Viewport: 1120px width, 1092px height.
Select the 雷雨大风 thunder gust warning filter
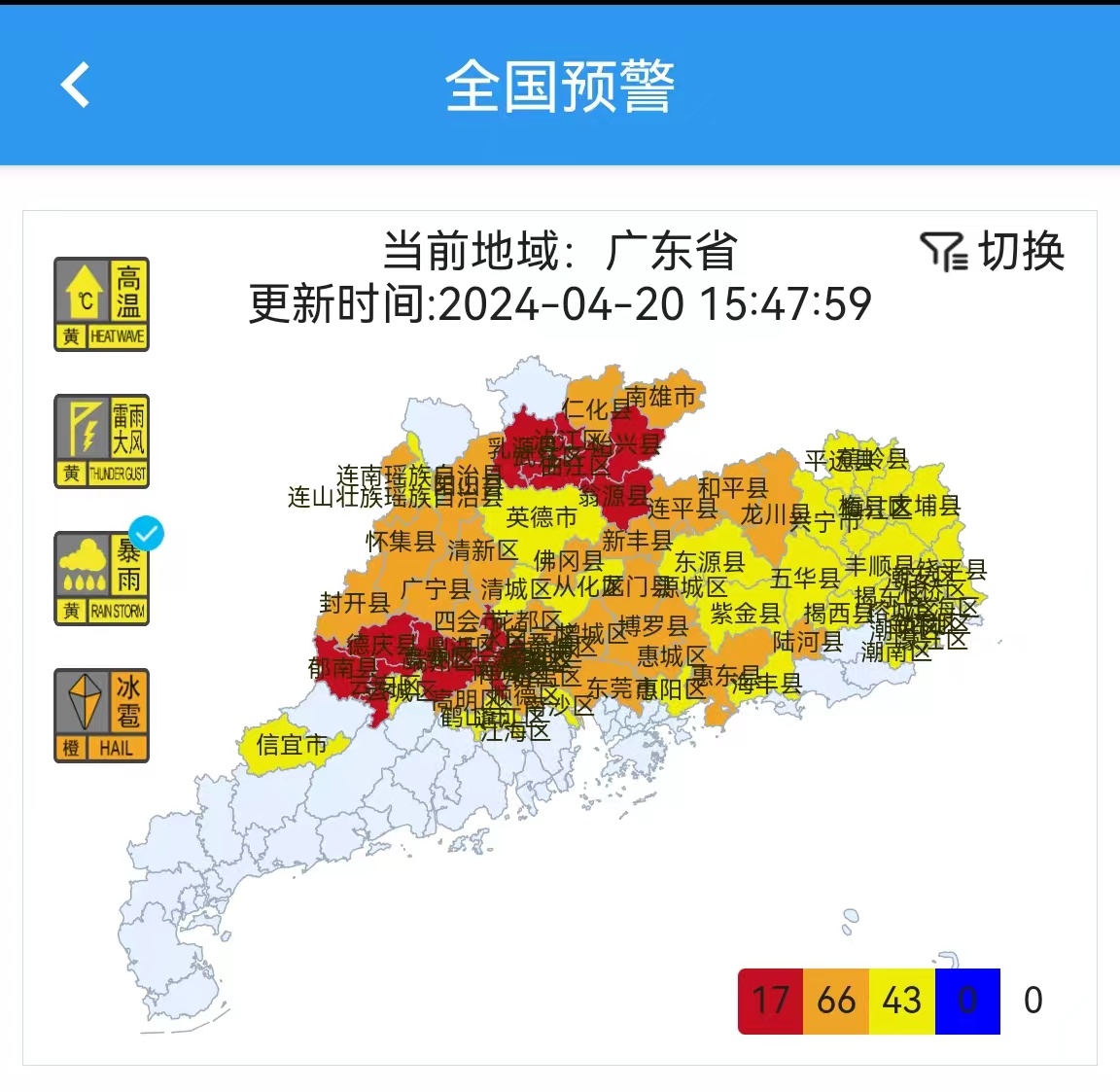(x=102, y=441)
